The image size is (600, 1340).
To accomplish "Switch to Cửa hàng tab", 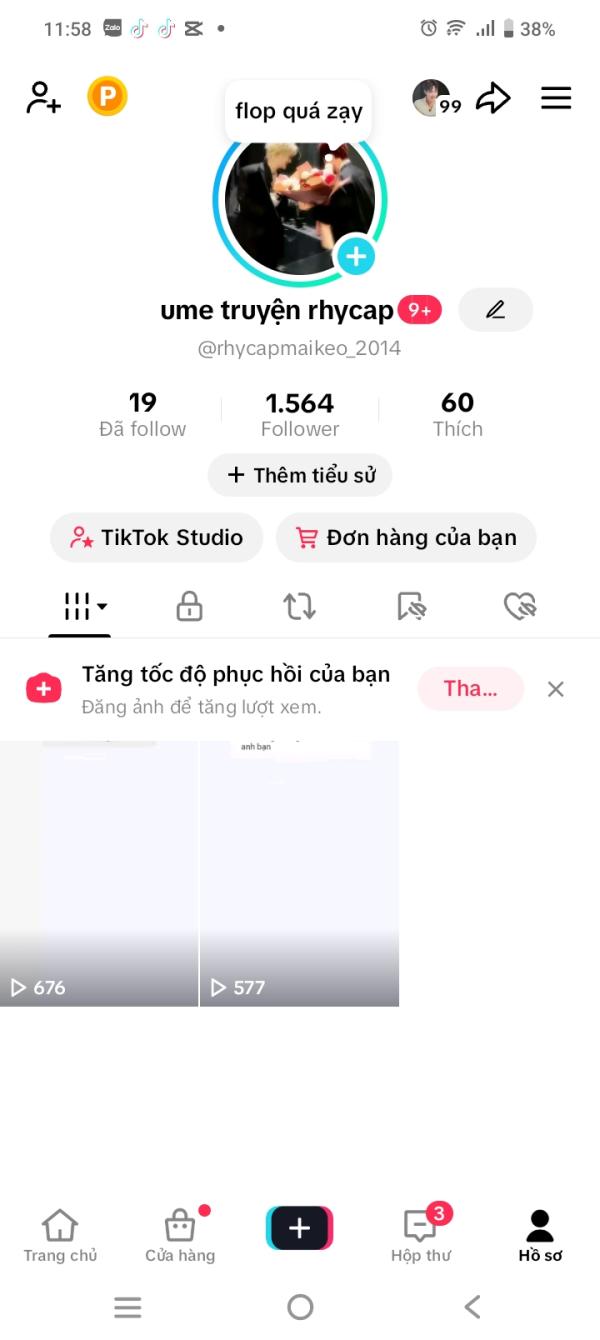I will coord(180,1235).
